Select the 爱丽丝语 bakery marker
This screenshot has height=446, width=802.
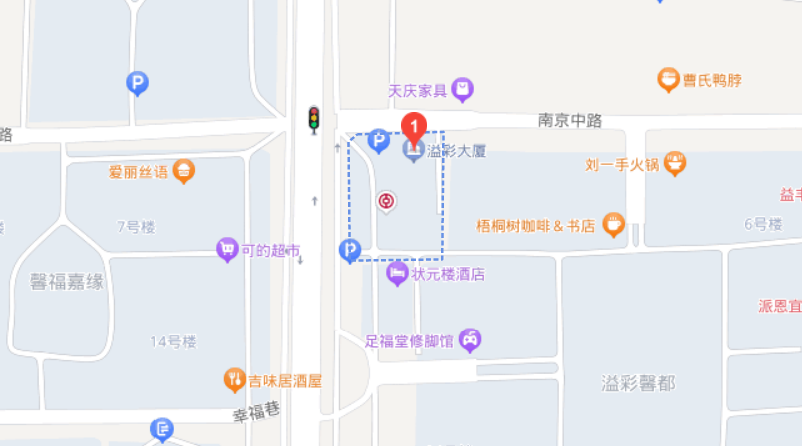coord(183,172)
